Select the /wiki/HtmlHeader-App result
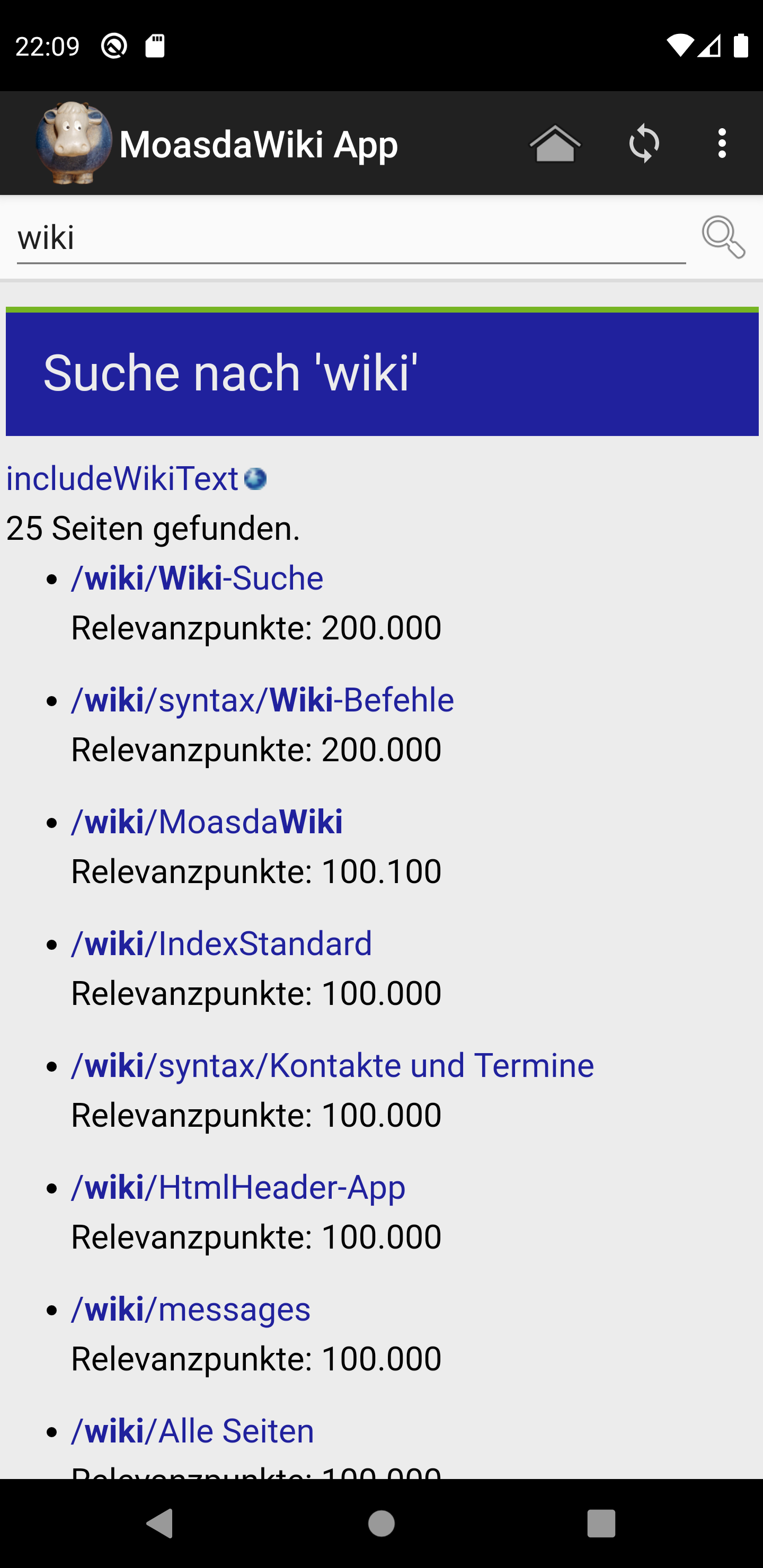The image size is (763, 1568). click(x=238, y=1188)
